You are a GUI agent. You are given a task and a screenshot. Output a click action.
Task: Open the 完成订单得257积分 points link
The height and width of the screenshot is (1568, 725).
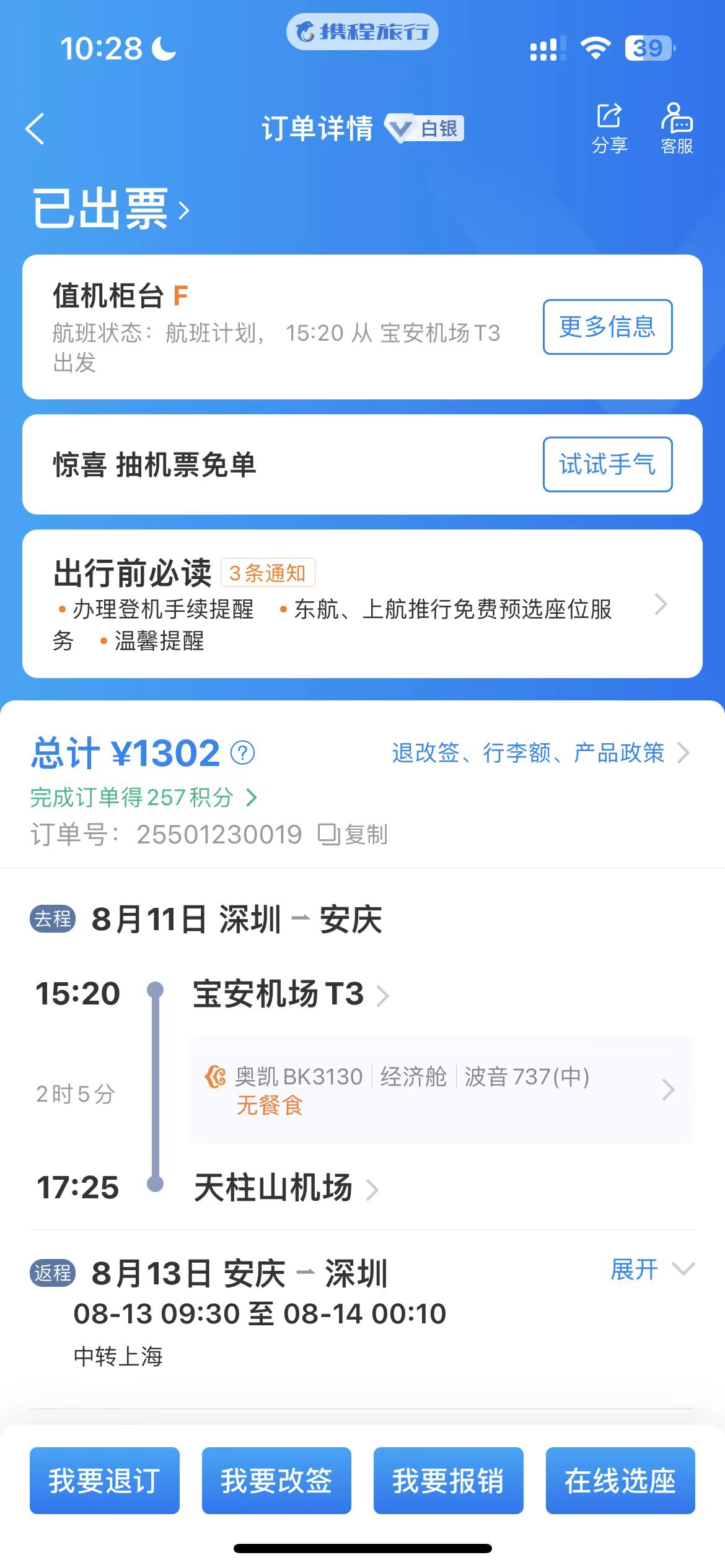[143, 798]
